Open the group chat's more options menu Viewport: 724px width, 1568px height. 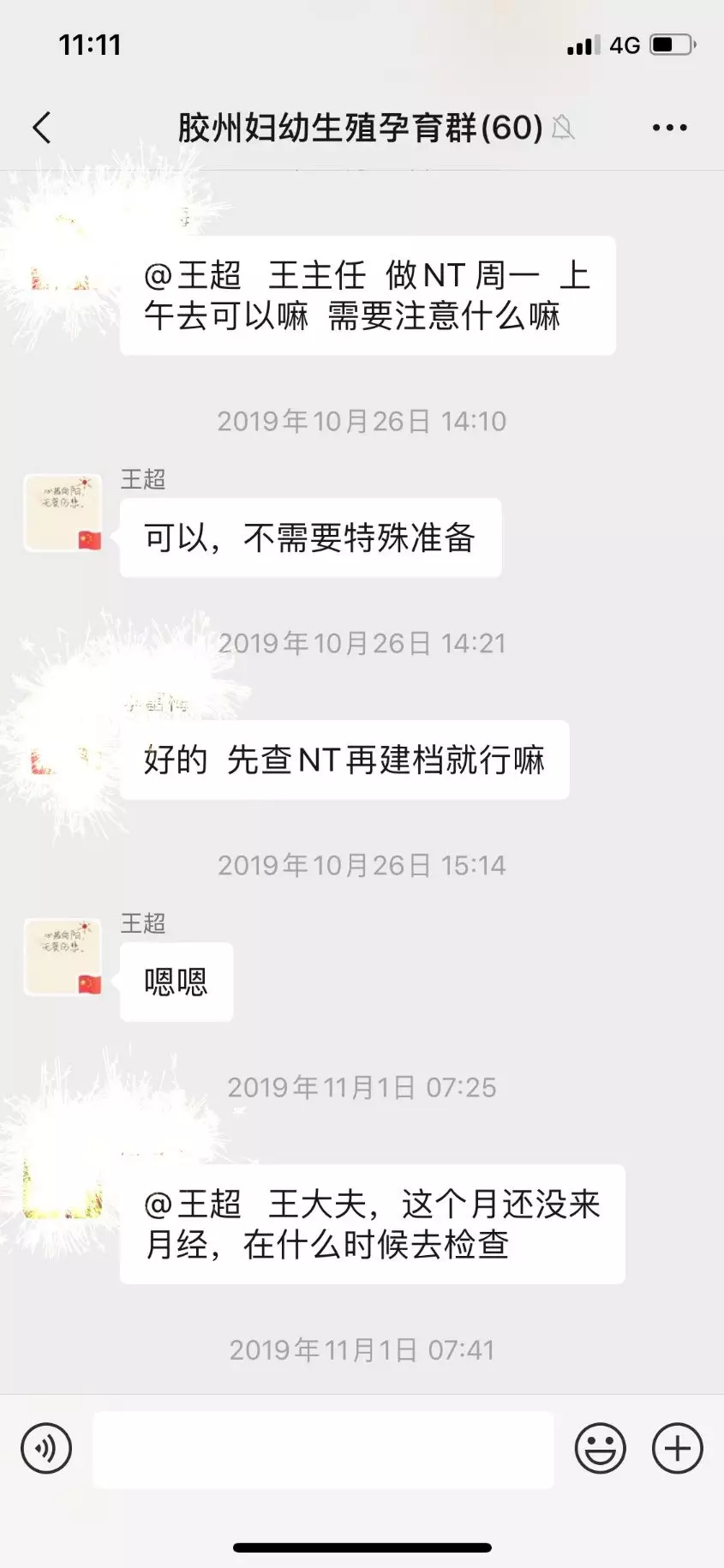coord(669,128)
